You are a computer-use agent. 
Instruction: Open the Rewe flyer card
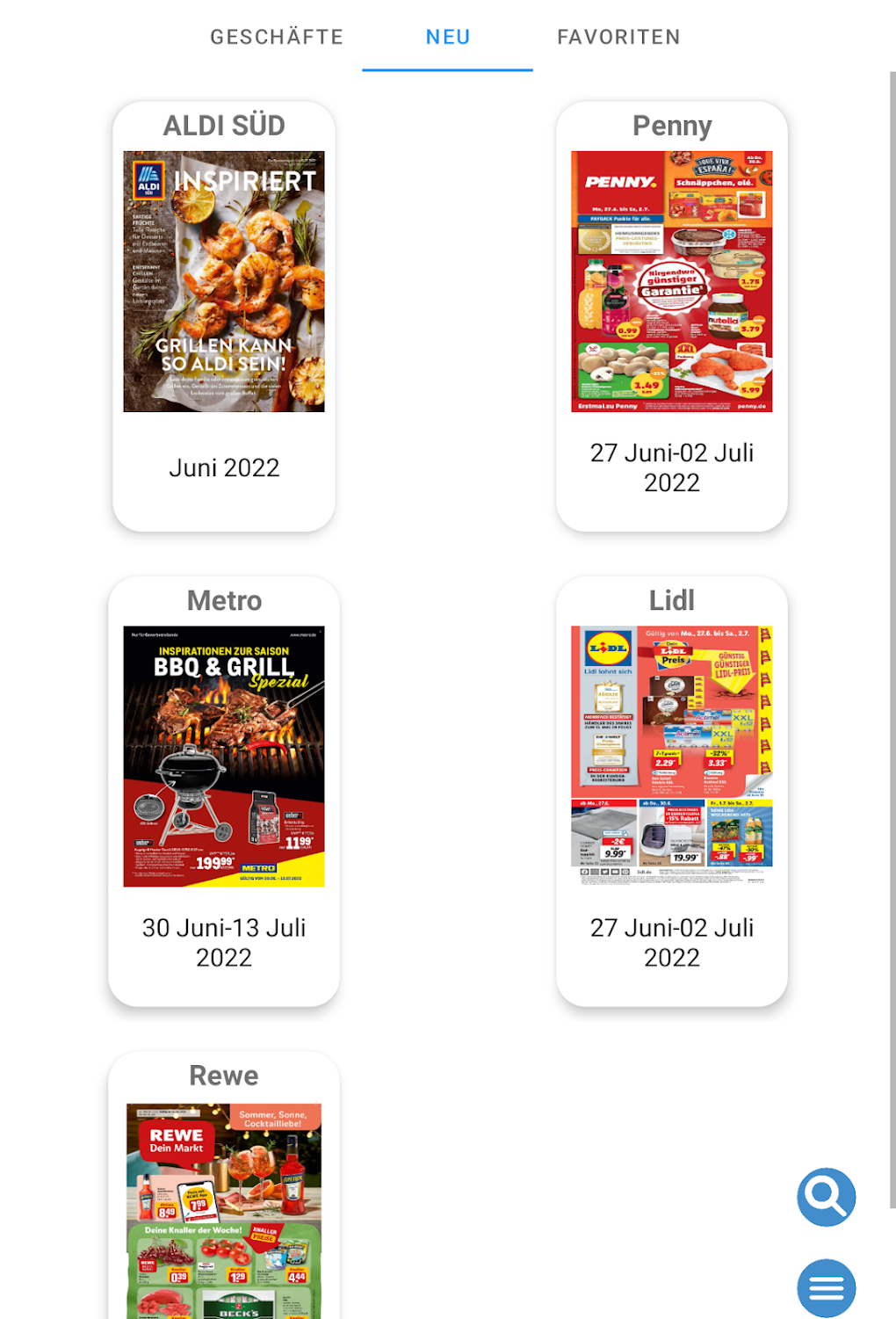tap(224, 1186)
